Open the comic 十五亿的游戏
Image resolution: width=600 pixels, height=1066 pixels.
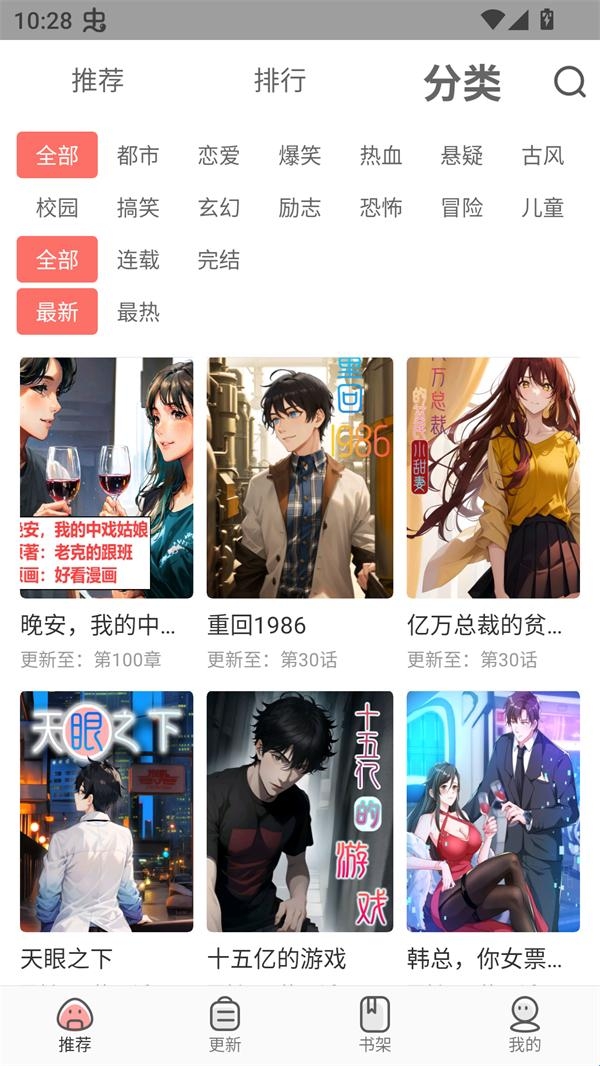pyautogui.click(x=300, y=811)
